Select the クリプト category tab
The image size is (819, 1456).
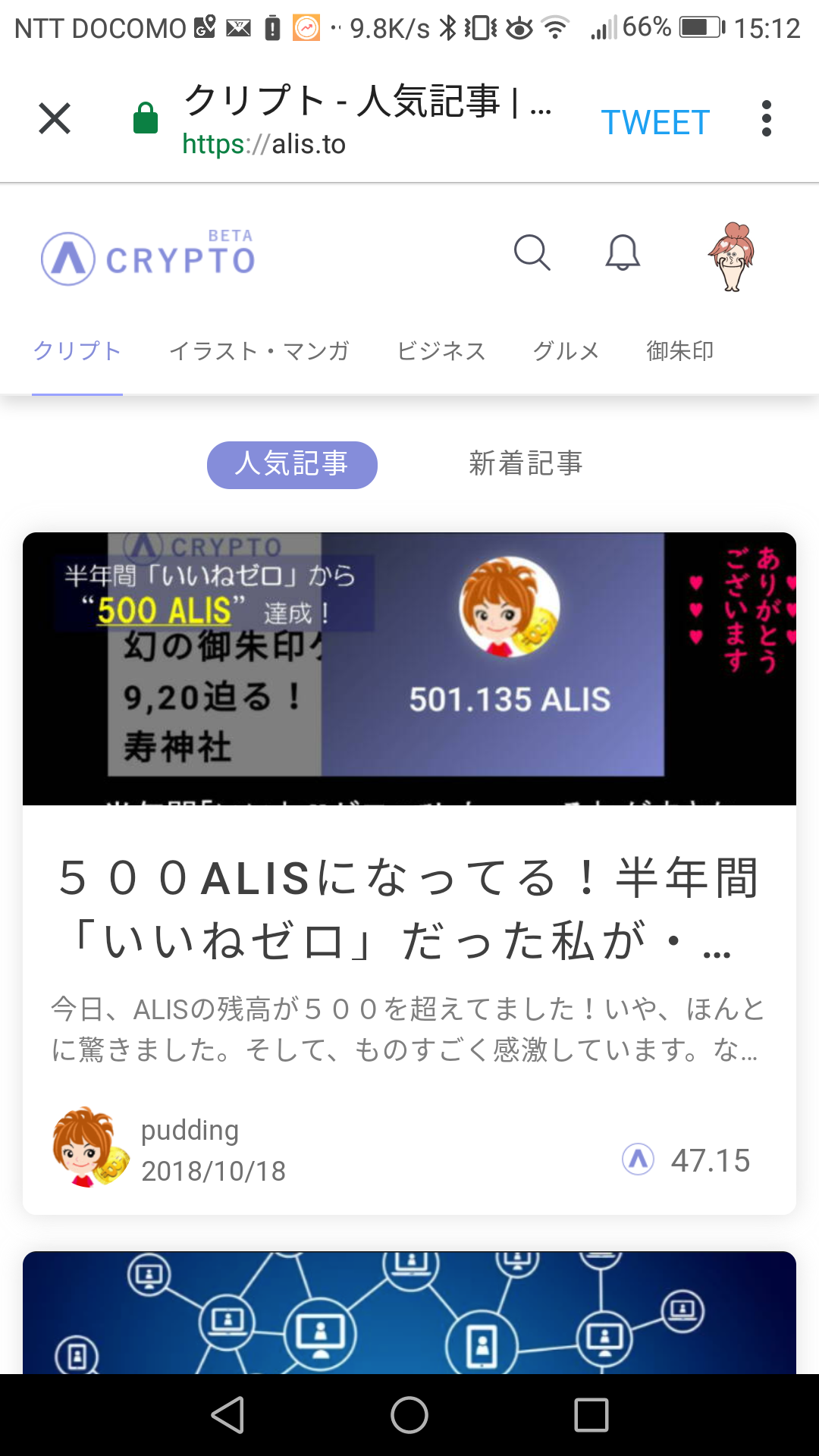click(x=77, y=351)
